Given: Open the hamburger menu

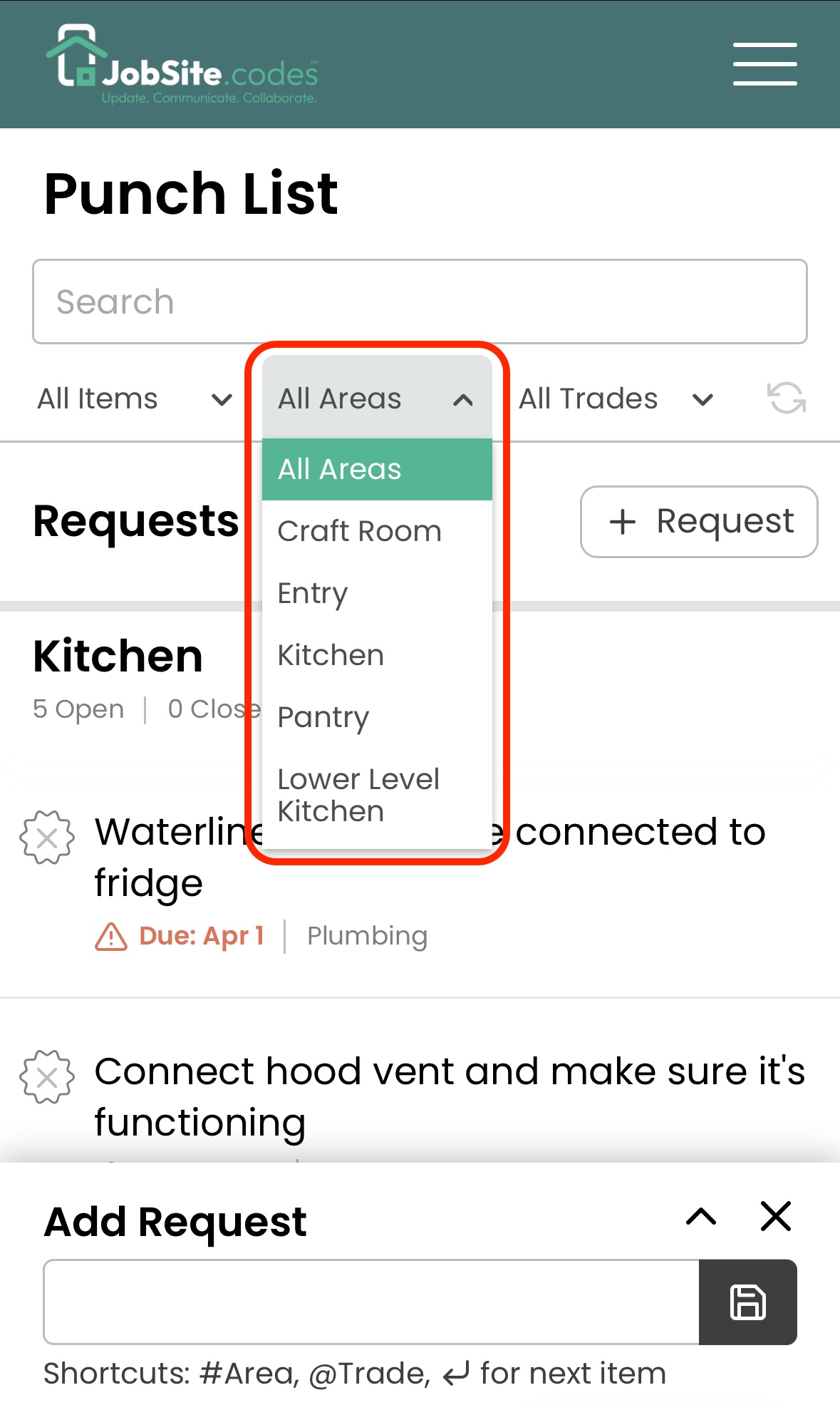Looking at the screenshot, I should point(764,64).
